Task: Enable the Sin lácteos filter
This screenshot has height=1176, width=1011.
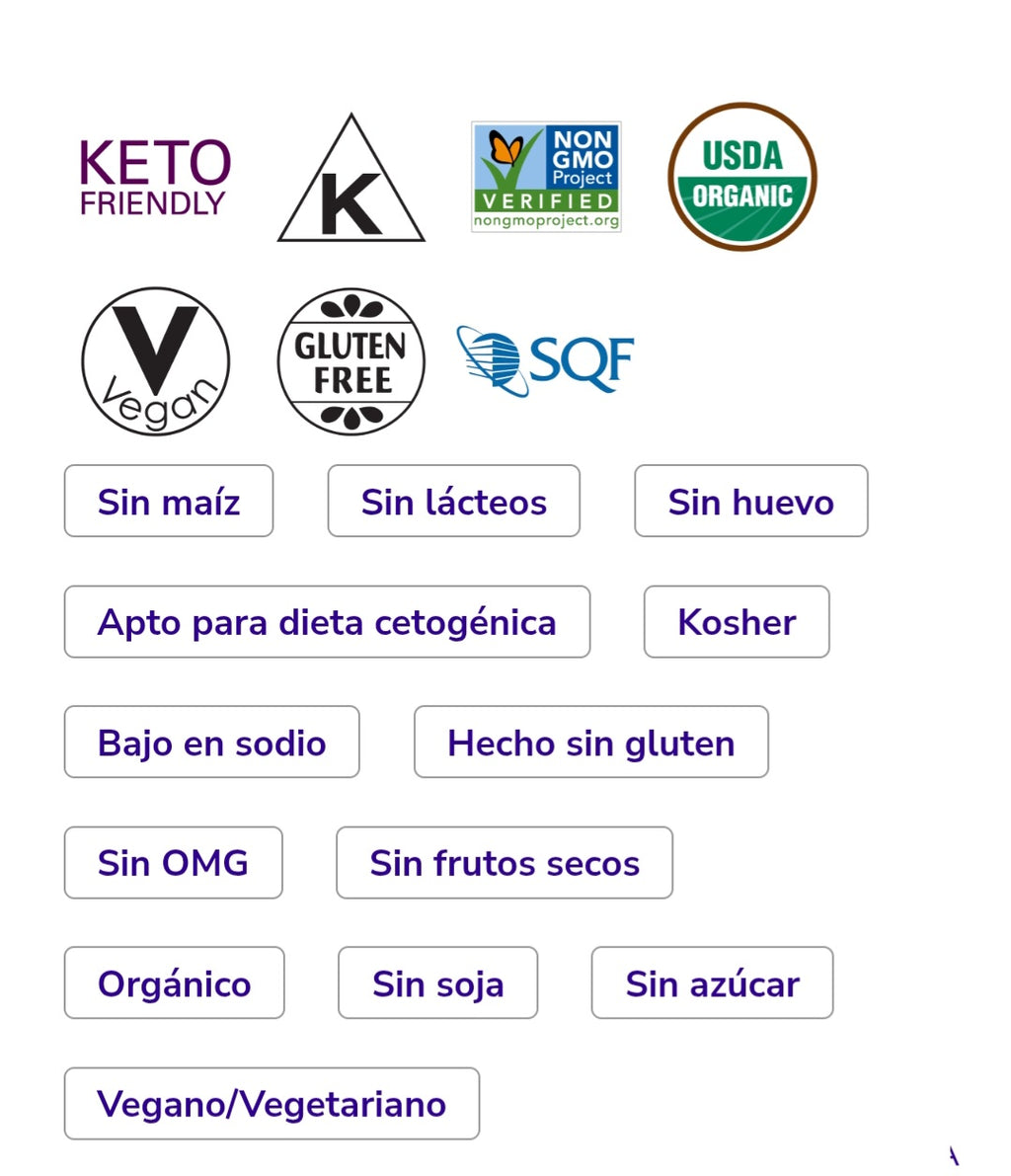Action: pyautogui.click(x=453, y=501)
